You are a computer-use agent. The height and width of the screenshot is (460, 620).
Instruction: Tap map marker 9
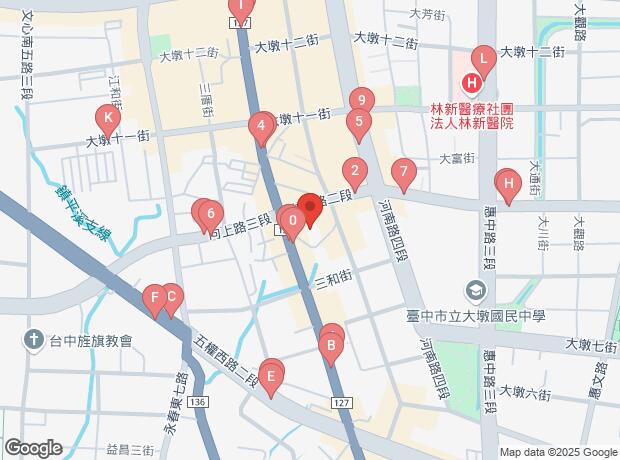click(x=362, y=100)
